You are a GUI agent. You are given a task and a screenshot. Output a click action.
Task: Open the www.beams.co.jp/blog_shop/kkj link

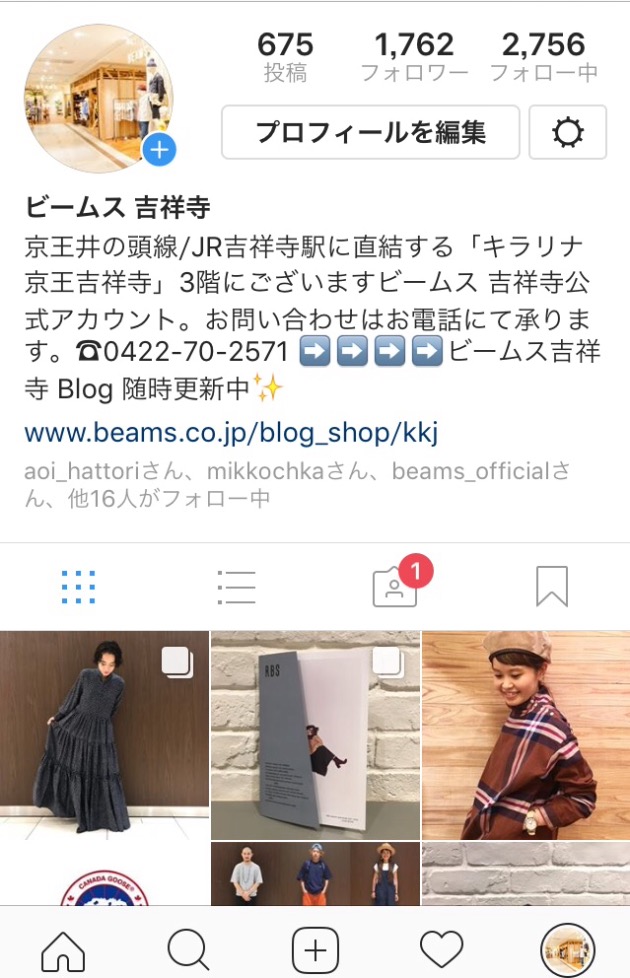pos(231,433)
